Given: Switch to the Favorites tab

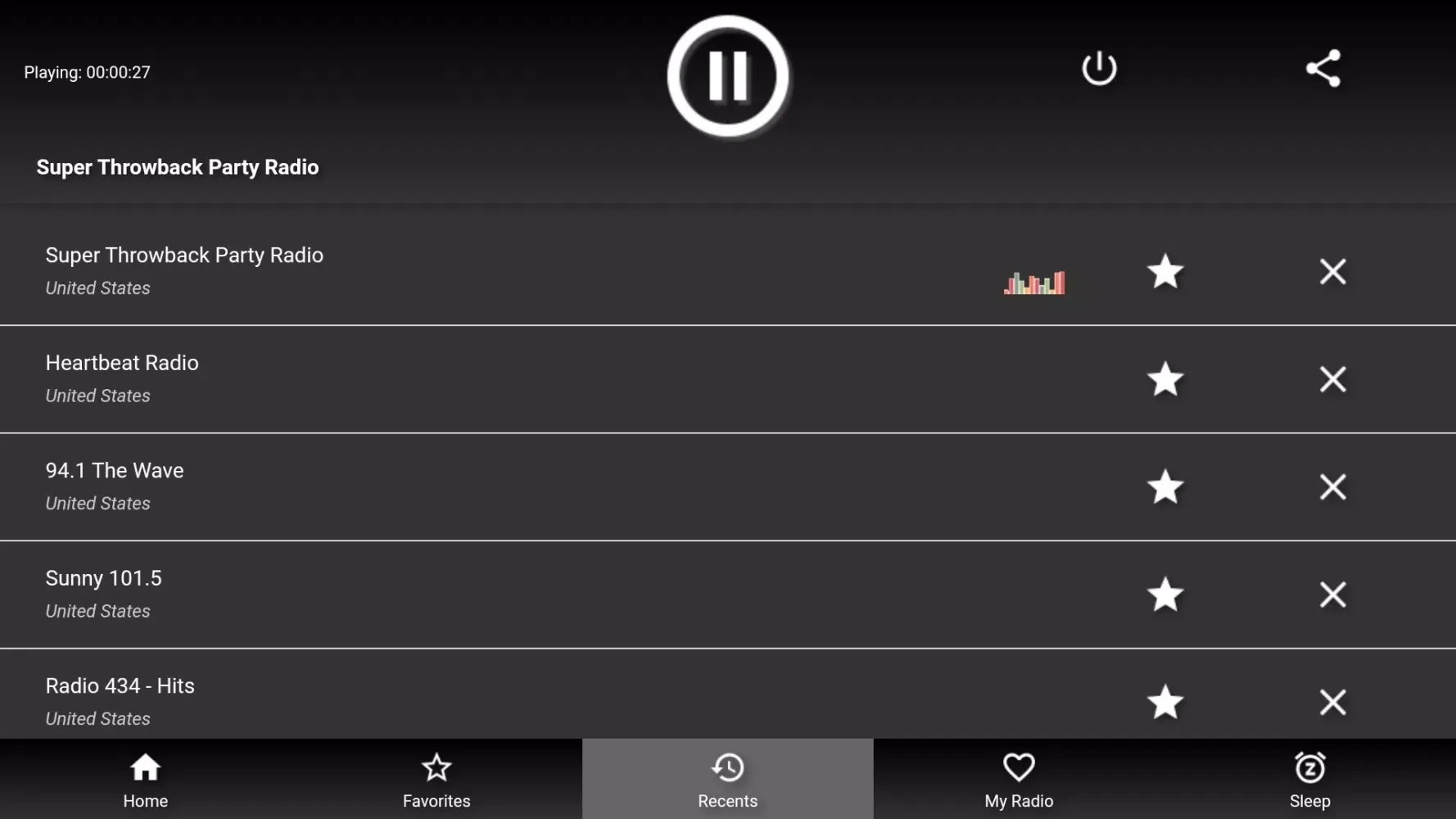Looking at the screenshot, I should (436, 780).
